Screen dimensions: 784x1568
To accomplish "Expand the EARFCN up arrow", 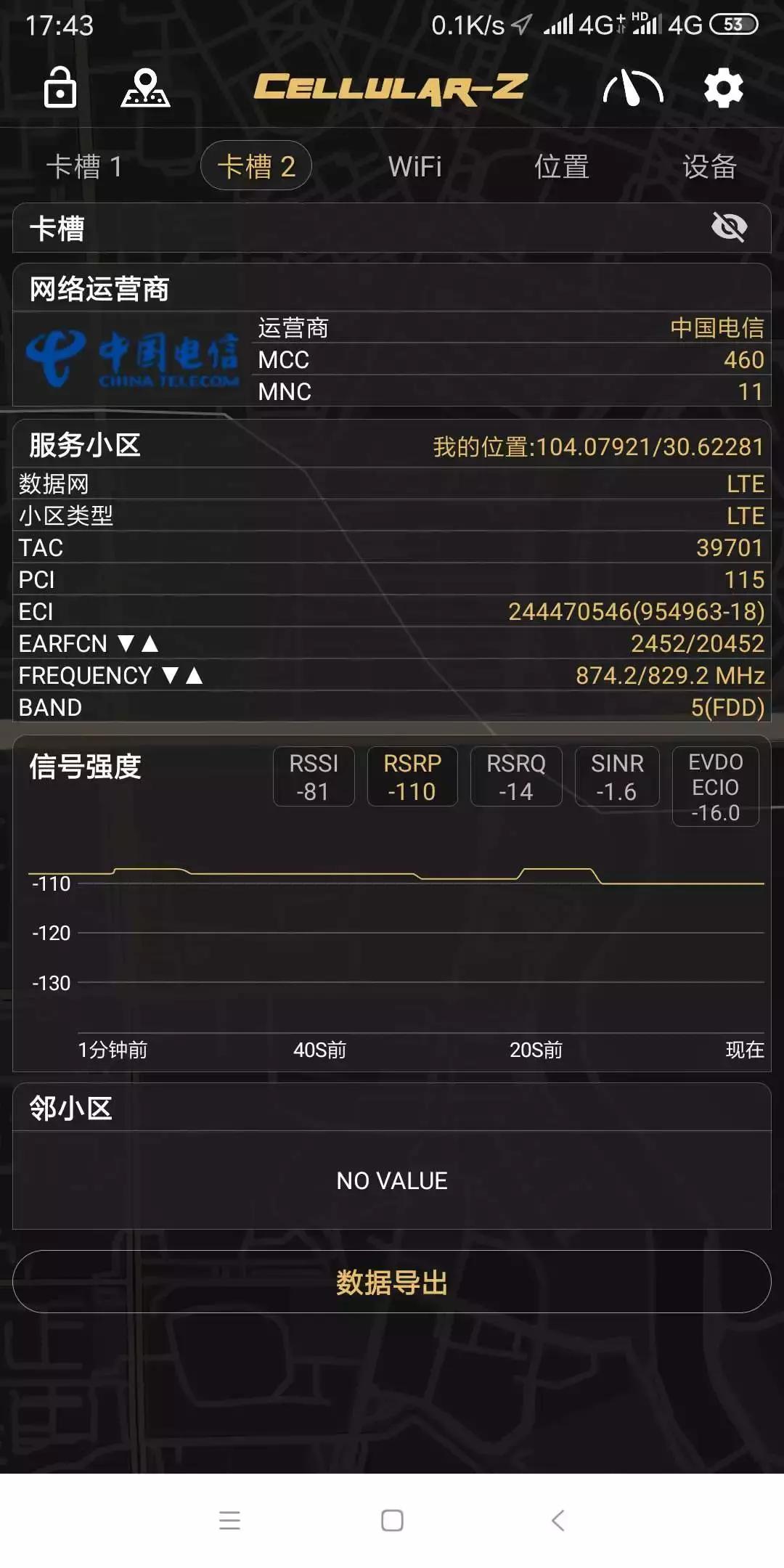I will (x=149, y=644).
